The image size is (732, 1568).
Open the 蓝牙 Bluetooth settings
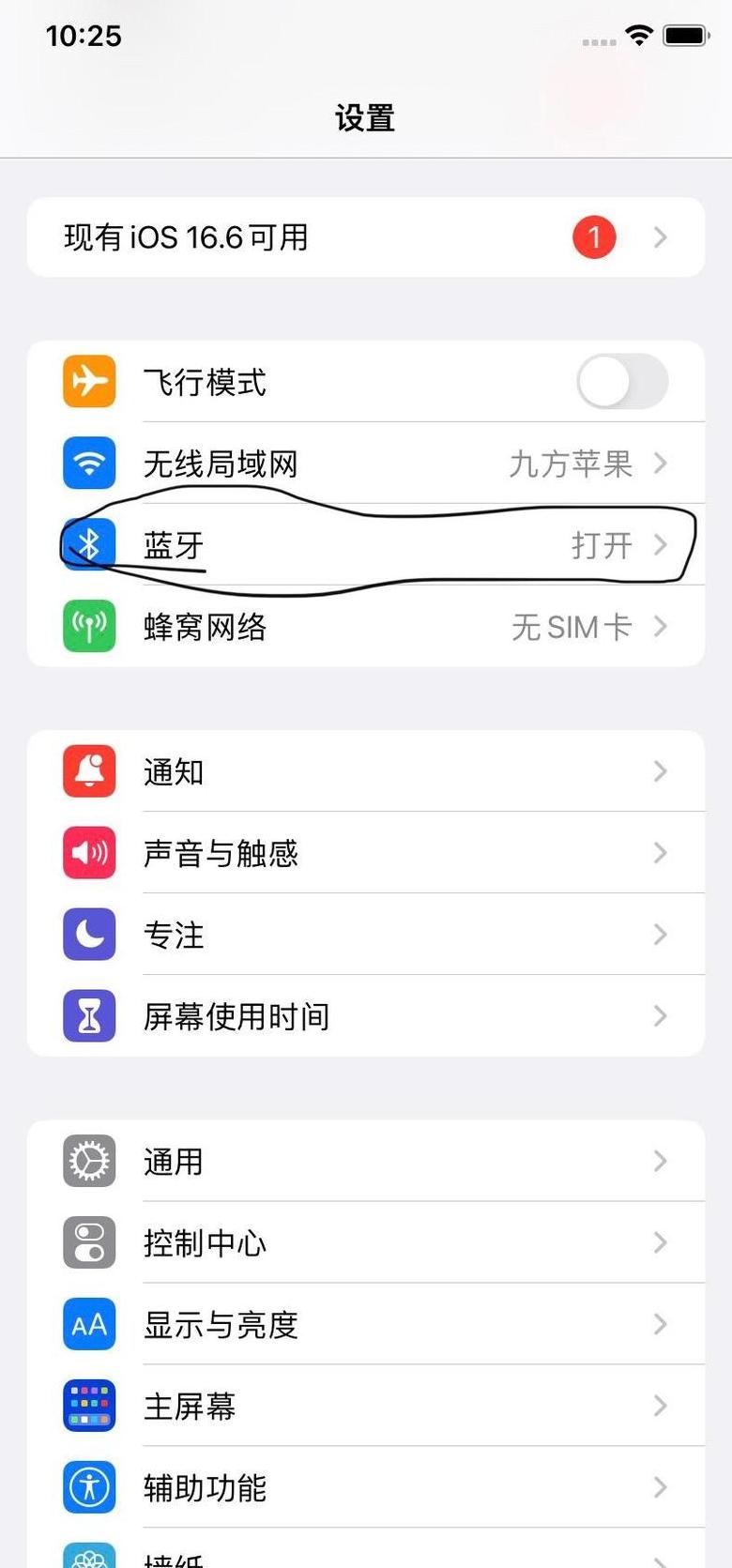[366, 545]
